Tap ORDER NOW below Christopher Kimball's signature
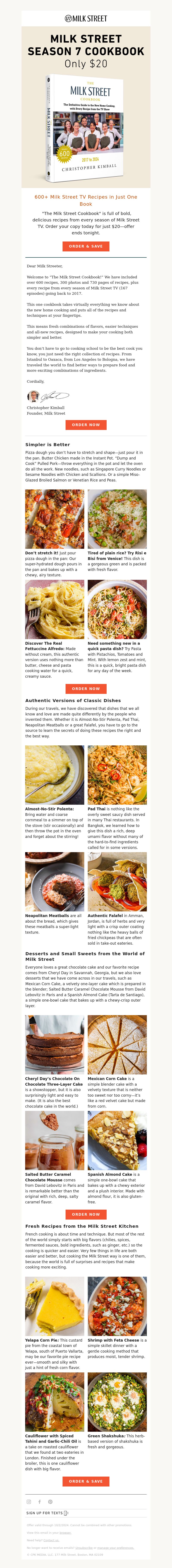 click(86, 425)
